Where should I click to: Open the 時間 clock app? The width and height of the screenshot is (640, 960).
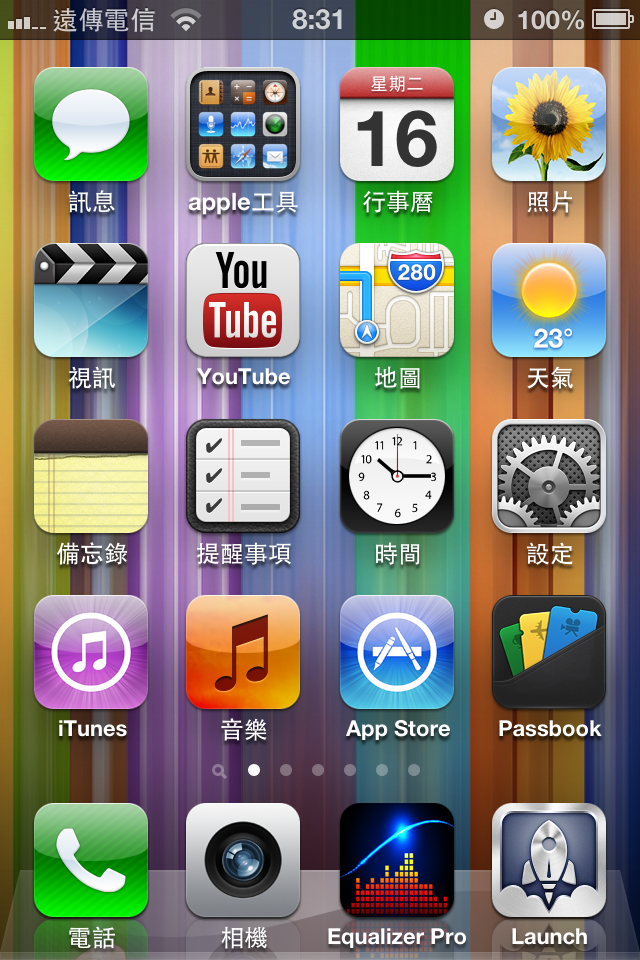(396, 476)
